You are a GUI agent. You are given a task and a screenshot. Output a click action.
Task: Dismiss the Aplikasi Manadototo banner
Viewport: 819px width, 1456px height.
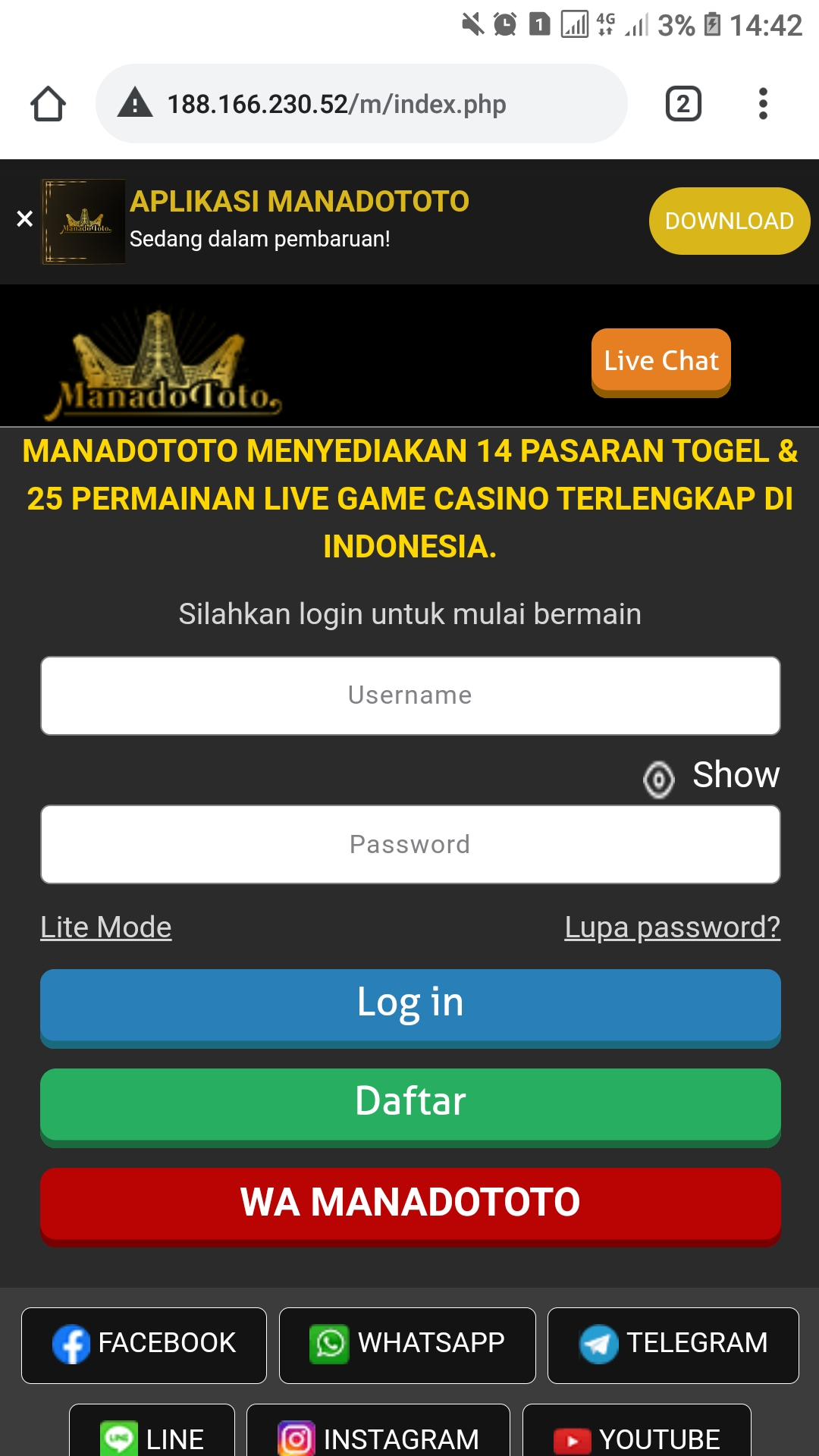pos(24,219)
